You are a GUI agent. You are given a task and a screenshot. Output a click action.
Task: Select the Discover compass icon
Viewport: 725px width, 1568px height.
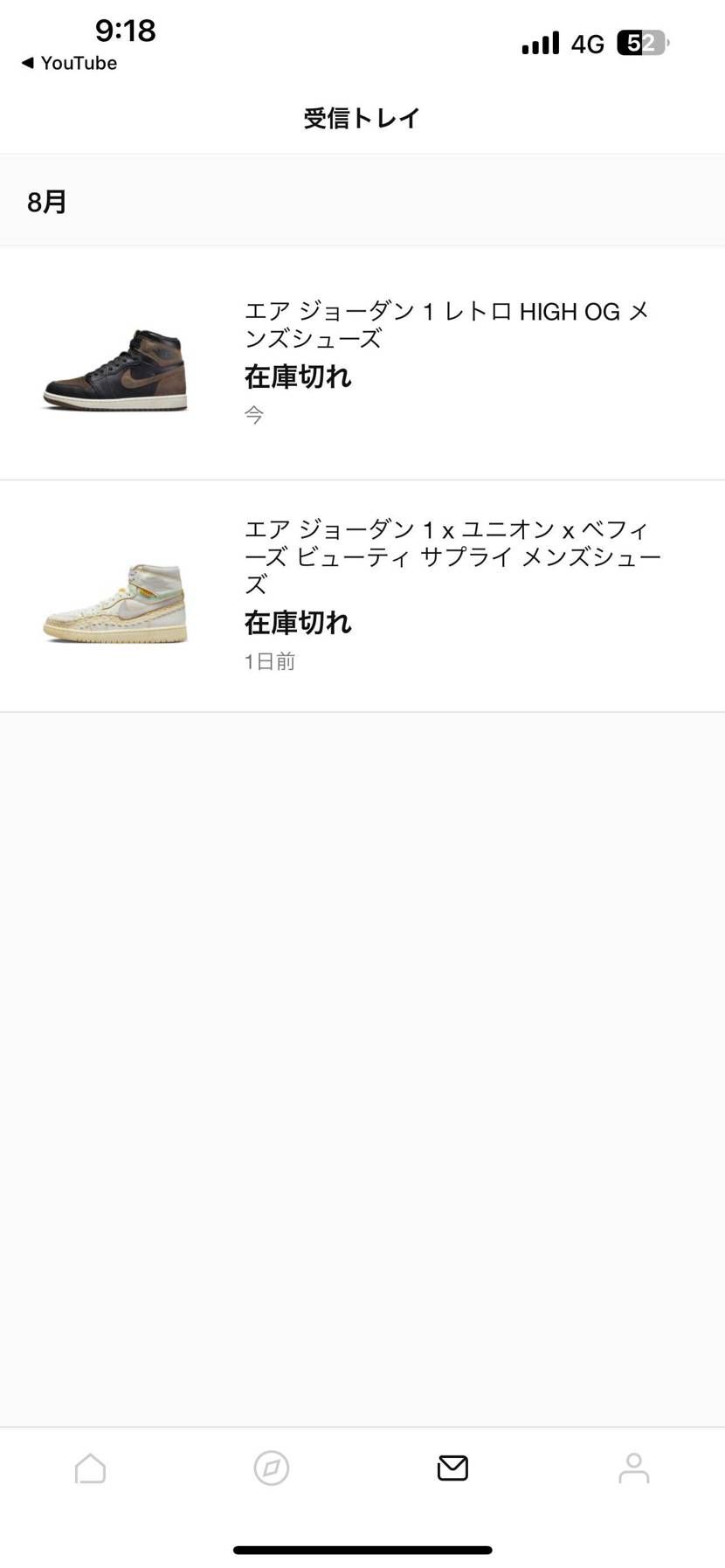[271, 1468]
